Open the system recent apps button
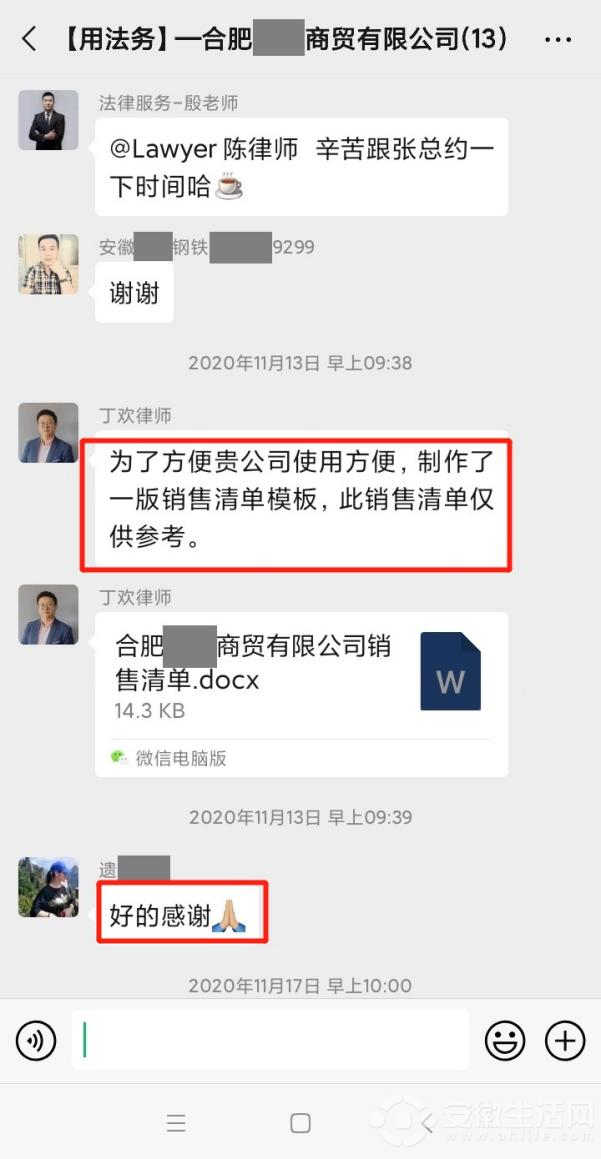Screen dimensions: 601x1159 point(176,1123)
